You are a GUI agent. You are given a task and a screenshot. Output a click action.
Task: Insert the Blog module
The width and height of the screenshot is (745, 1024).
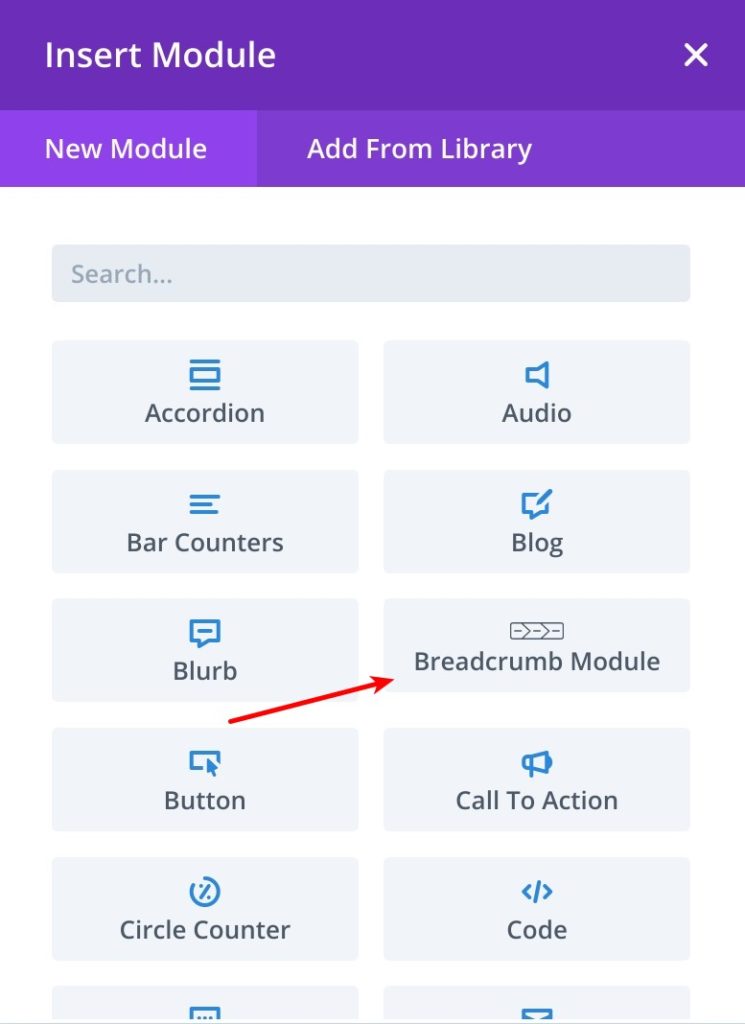pyautogui.click(x=536, y=521)
